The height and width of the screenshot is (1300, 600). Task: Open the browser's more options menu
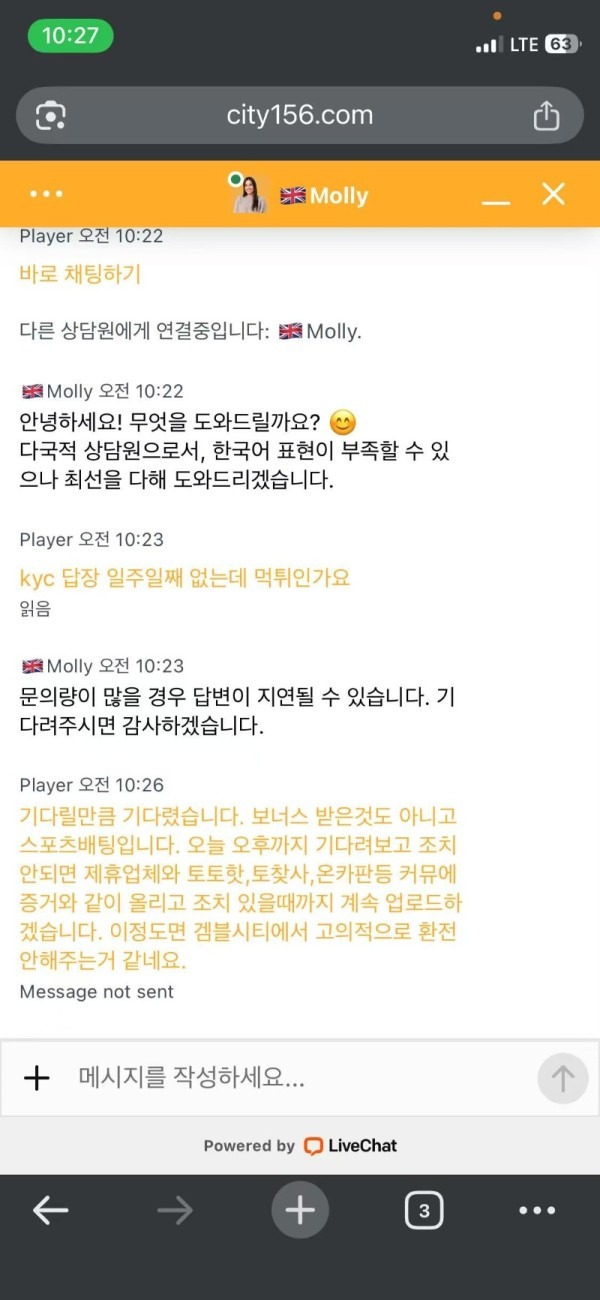coord(537,1211)
